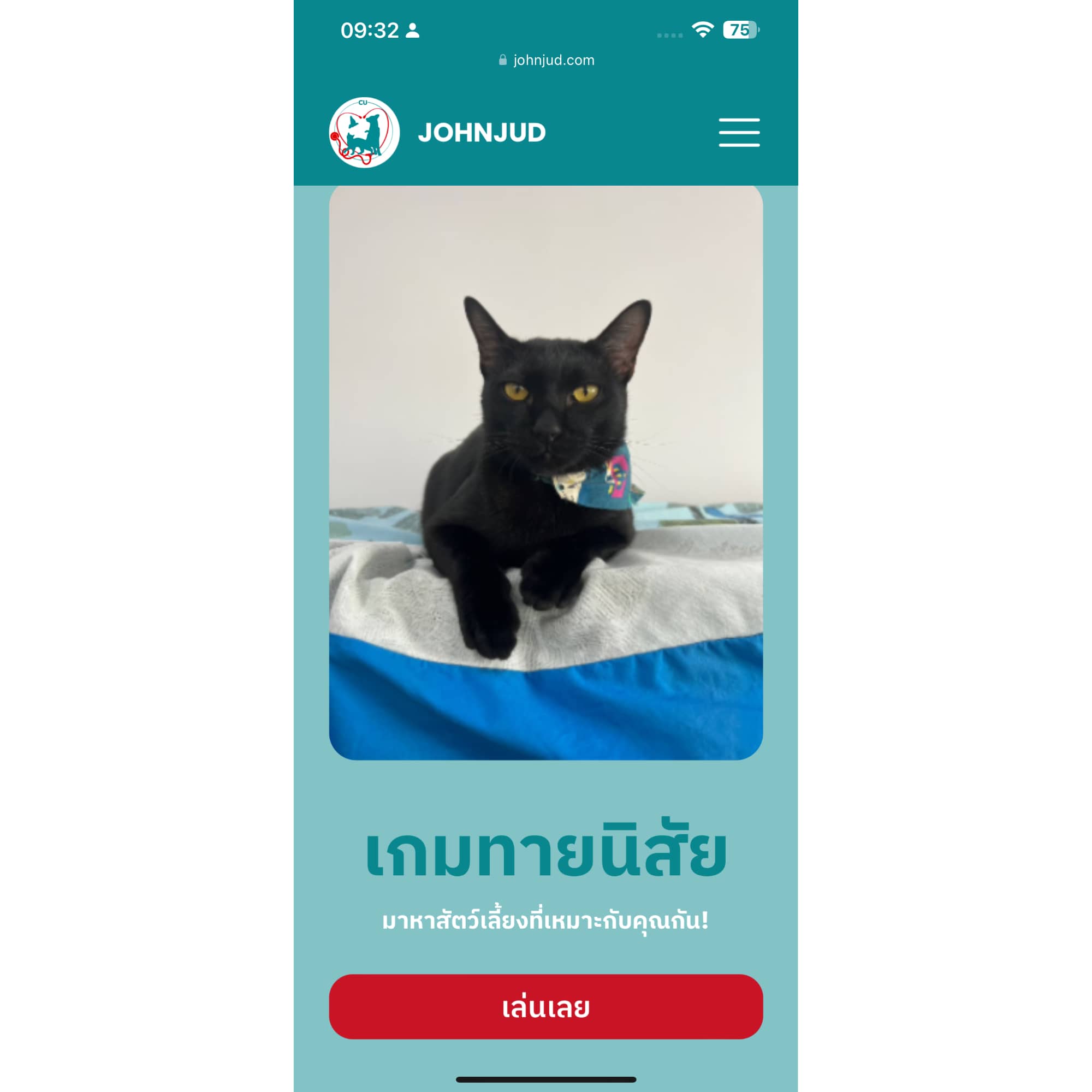Open the hamburger menu

739,133
